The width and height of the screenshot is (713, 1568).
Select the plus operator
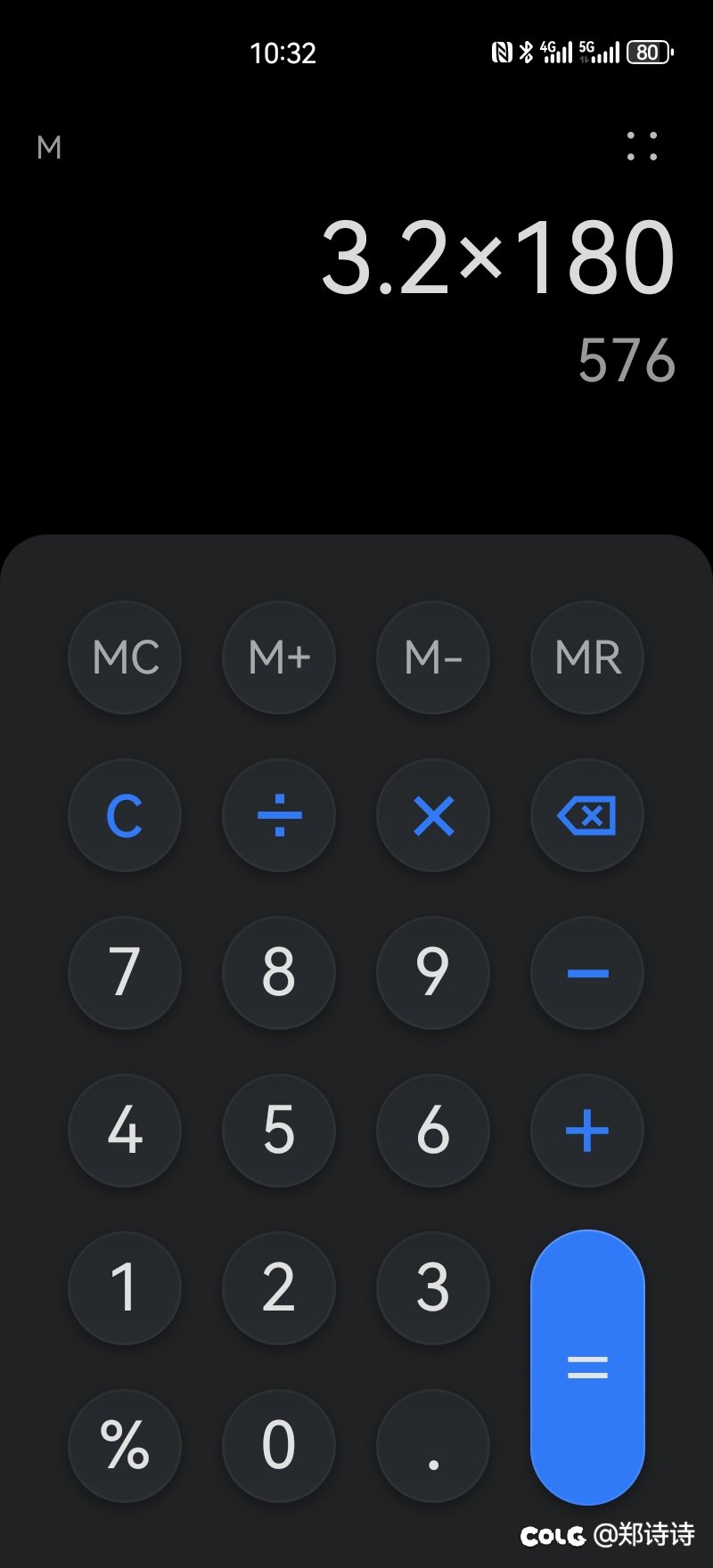(587, 1131)
